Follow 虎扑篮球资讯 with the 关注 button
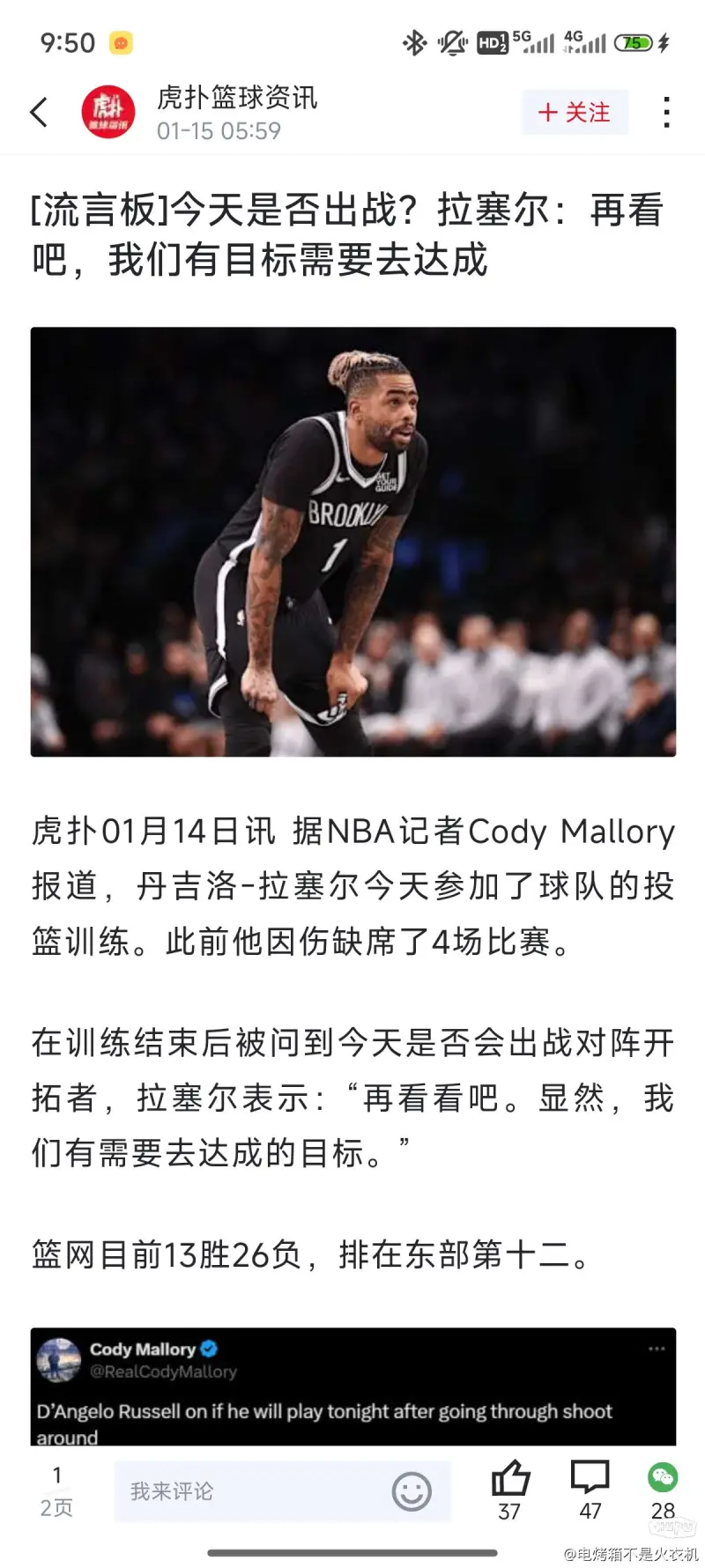The height and width of the screenshot is (1568, 705). pos(575,113)
